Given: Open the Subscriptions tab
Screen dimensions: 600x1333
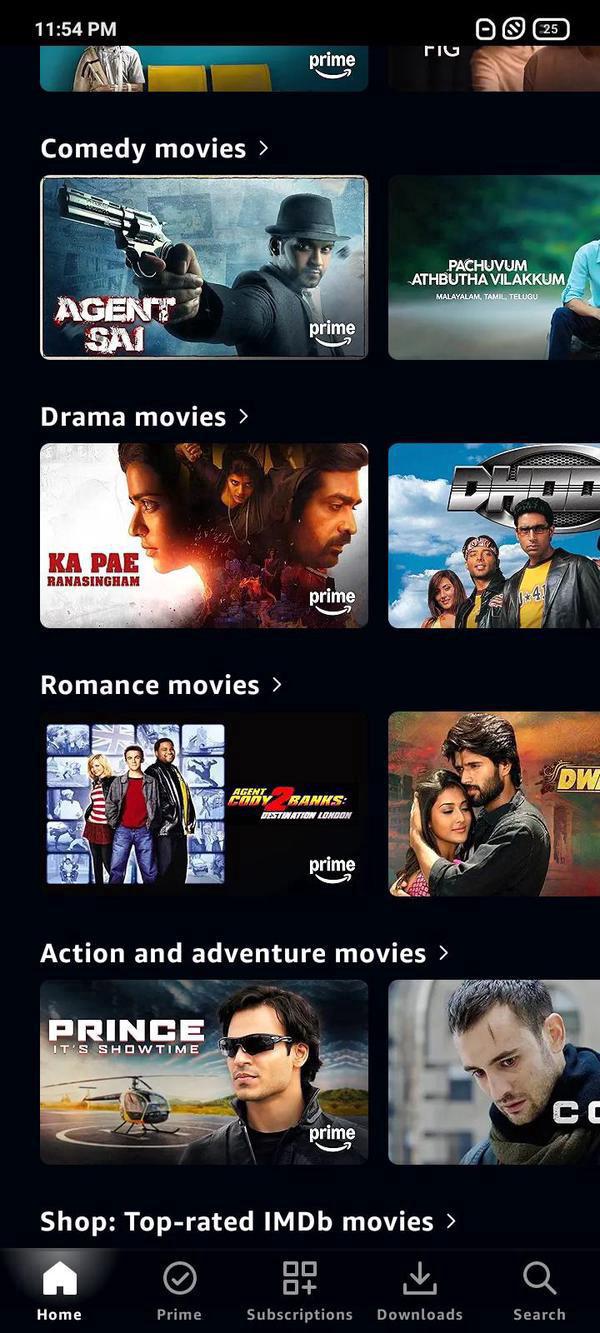Looking at the screenshot, I should point(299,1290).
